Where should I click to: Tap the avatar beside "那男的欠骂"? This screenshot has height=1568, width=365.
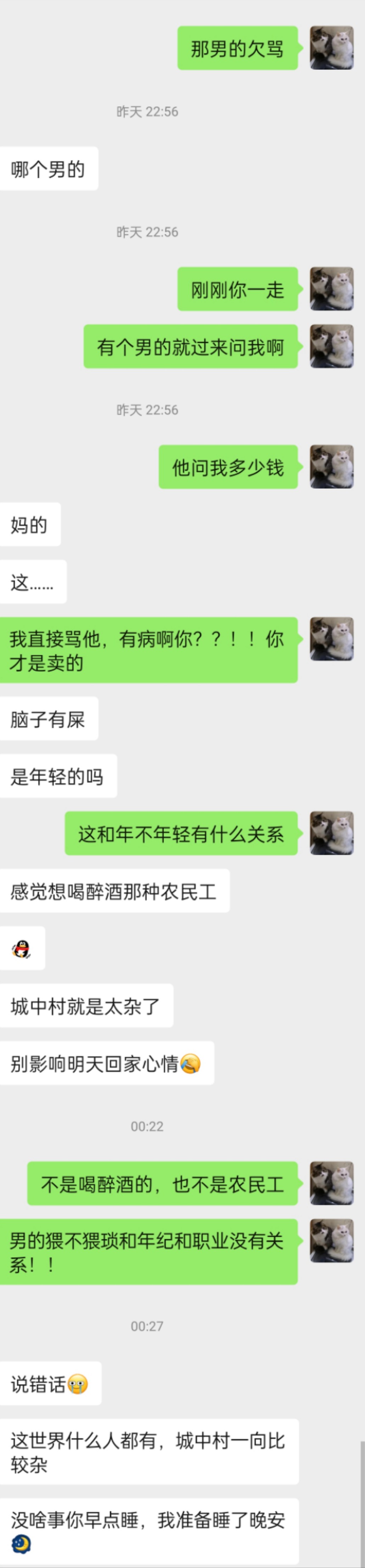332,47
